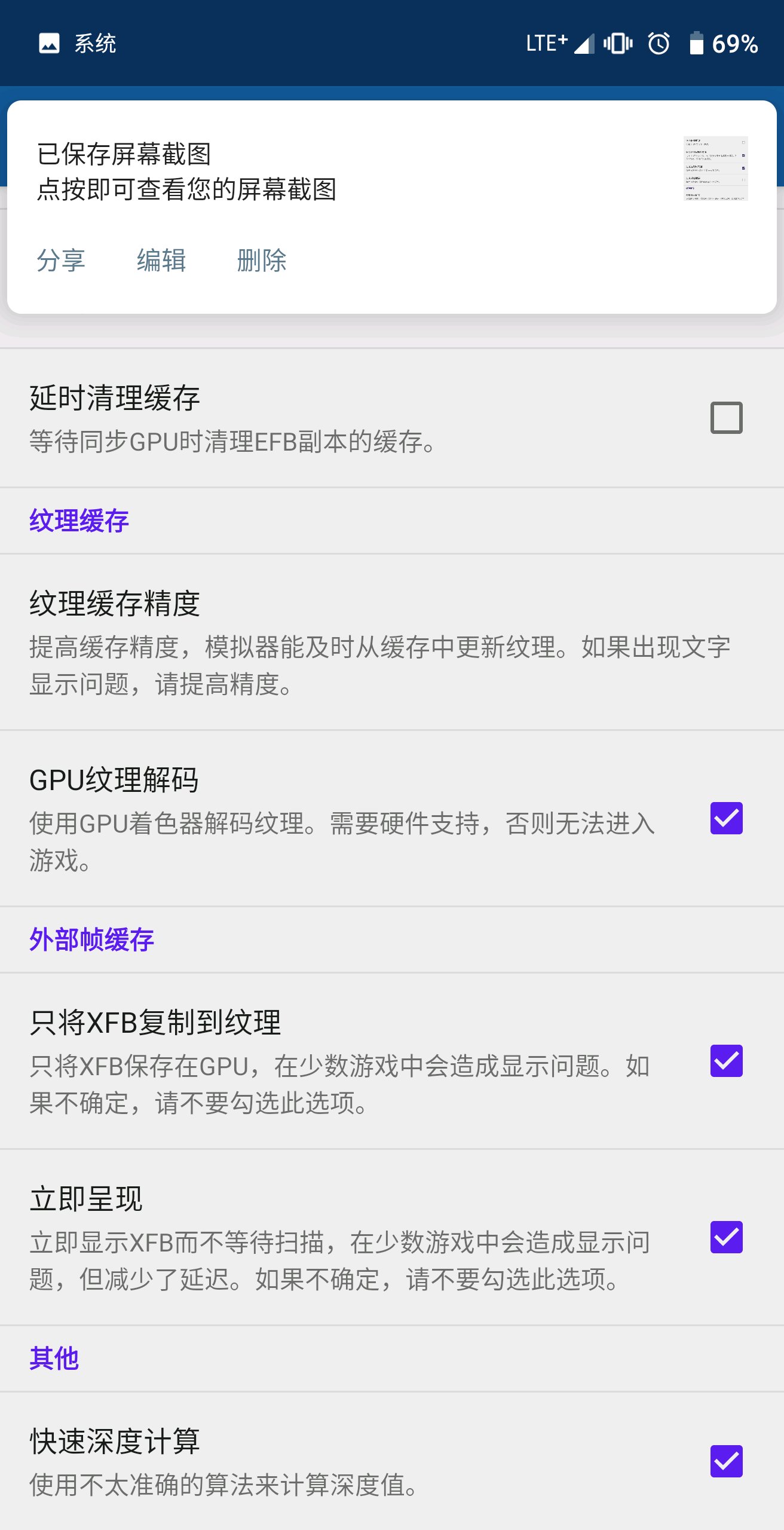Turn off 立即呈现 checkbox
784x1530 pixels.
click(x=726, y=1237)
